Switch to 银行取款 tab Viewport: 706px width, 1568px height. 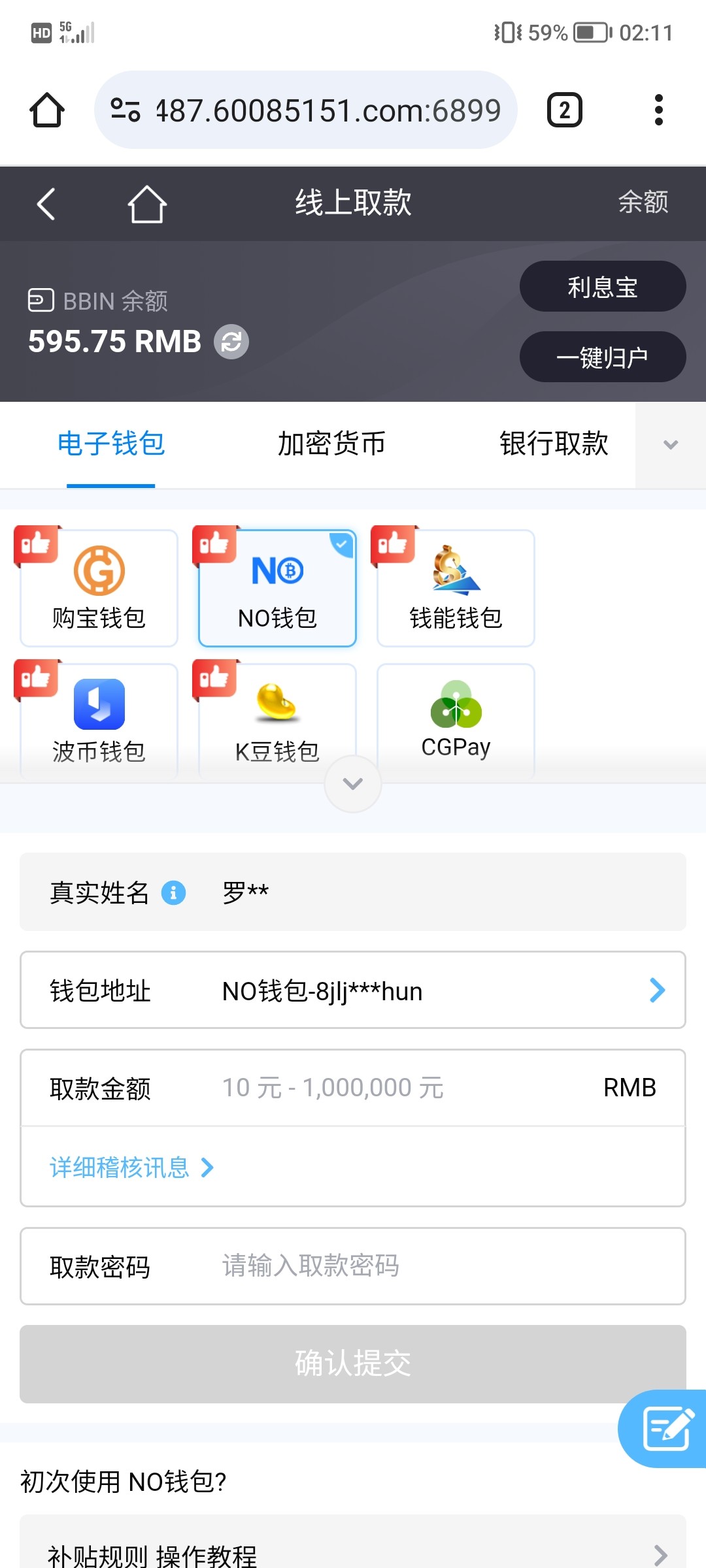point(554,444)
